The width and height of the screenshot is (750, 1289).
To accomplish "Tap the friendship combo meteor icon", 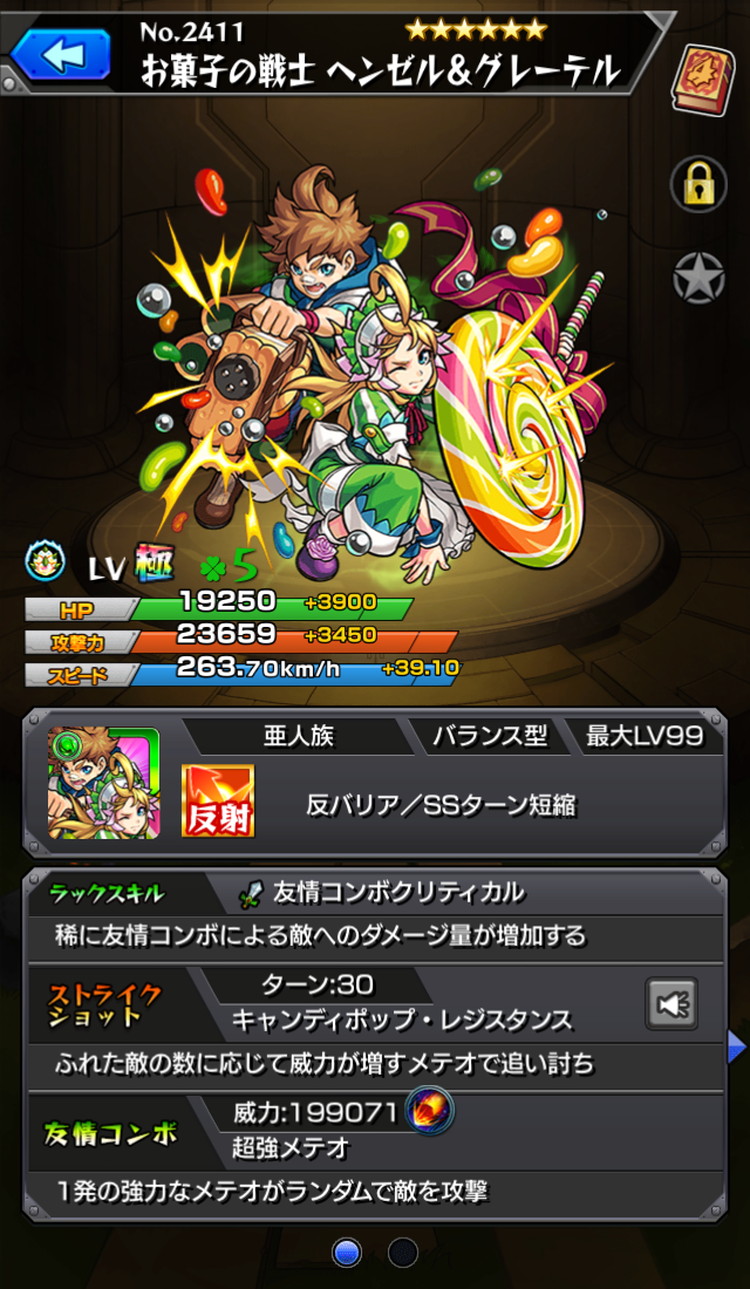I will [x=429, y=1111].
